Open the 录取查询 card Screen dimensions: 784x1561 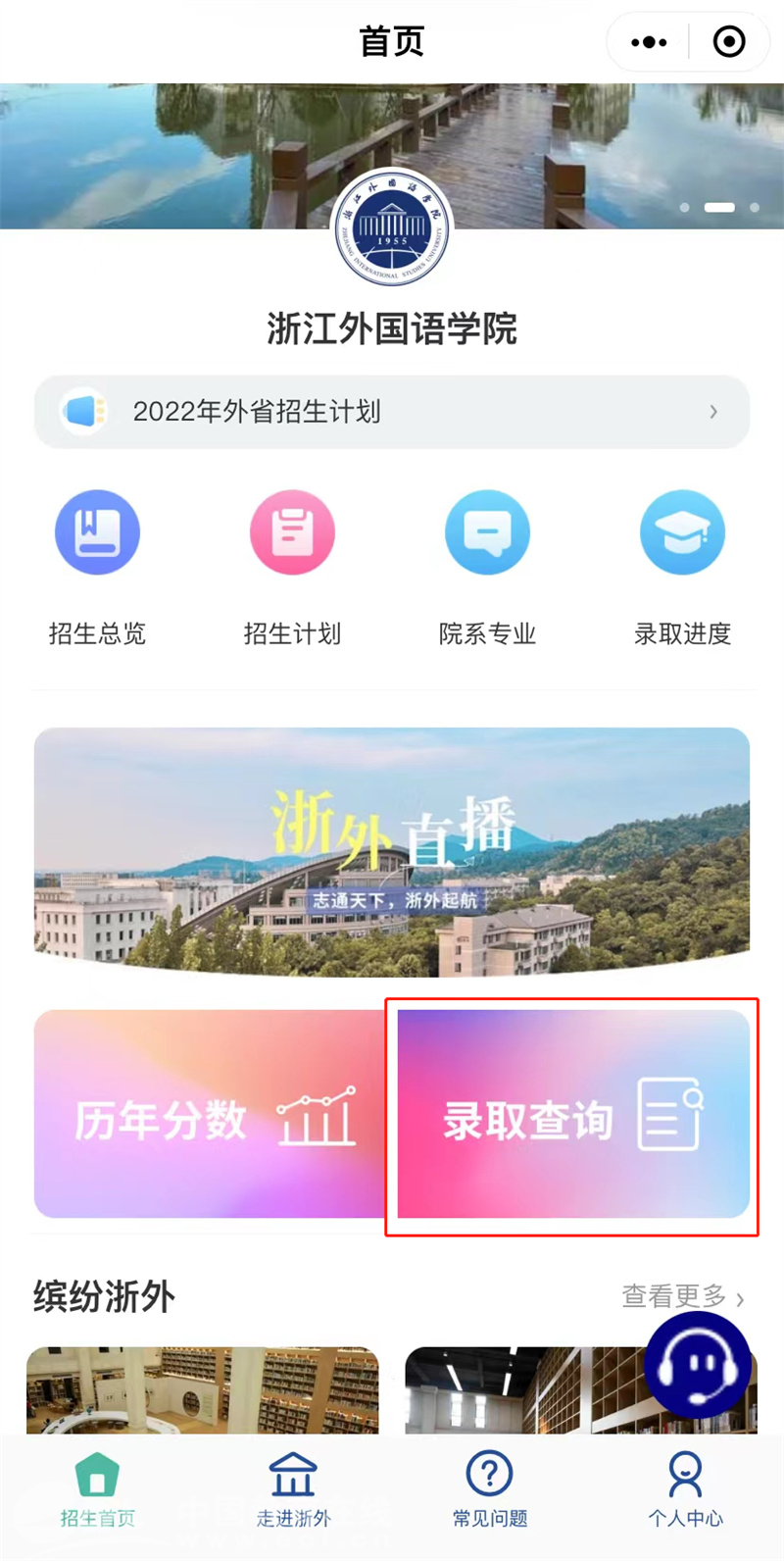coord(573,1114)
